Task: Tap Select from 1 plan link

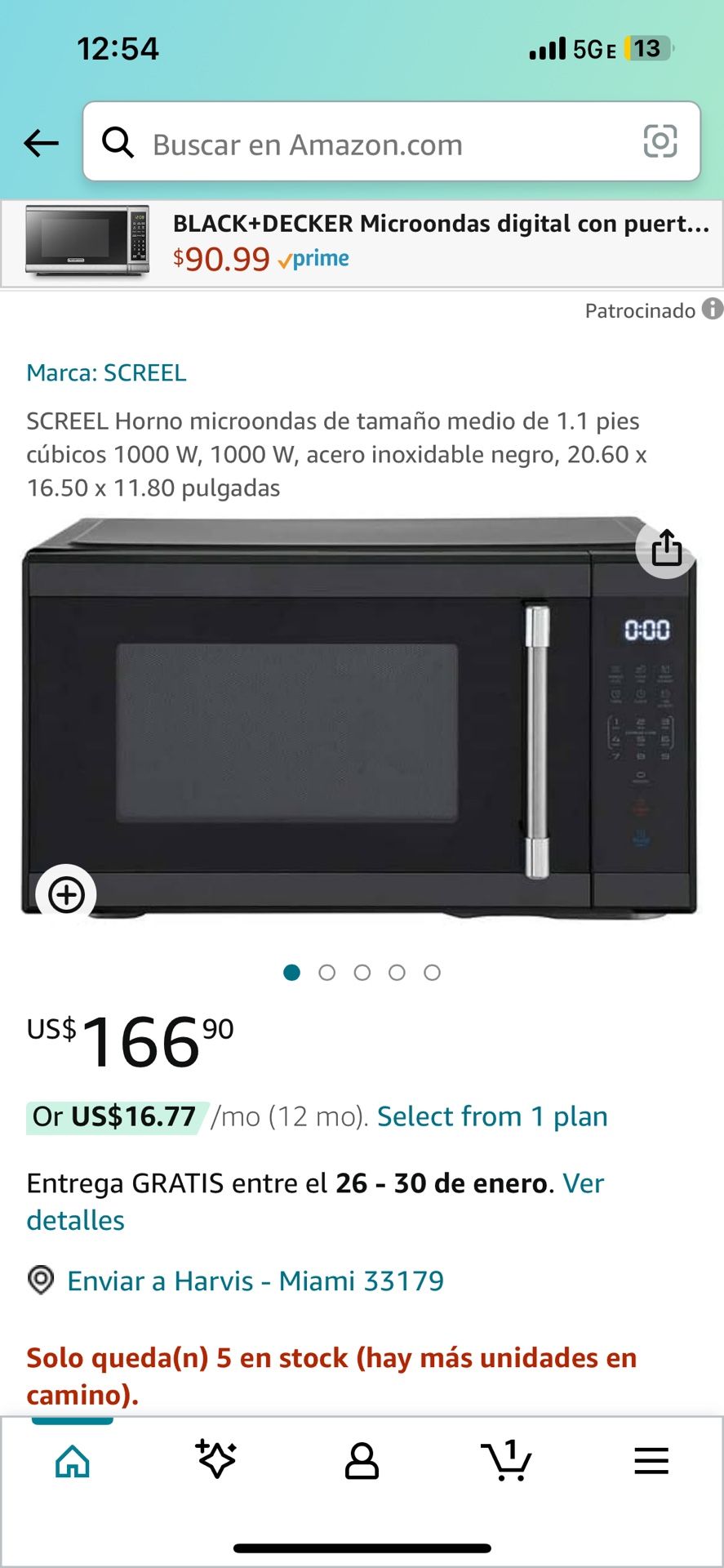Action: tap(492, 1116)
